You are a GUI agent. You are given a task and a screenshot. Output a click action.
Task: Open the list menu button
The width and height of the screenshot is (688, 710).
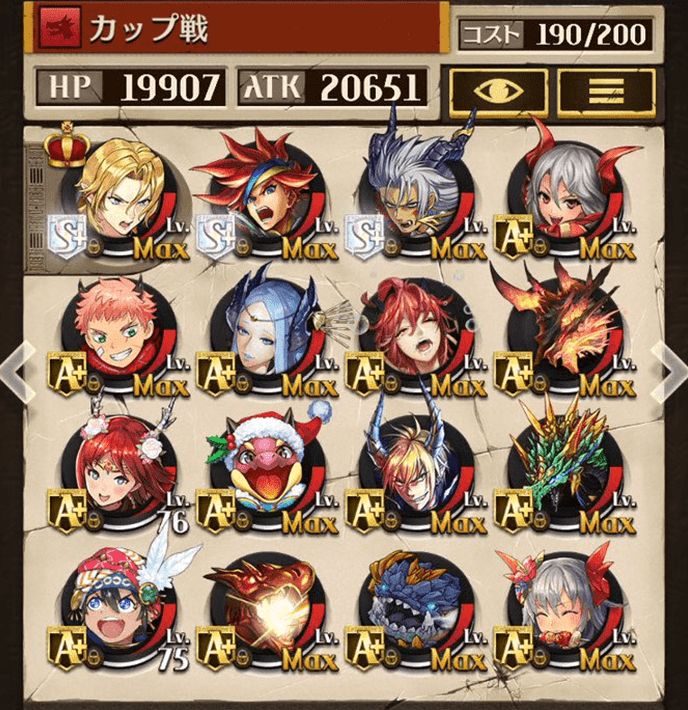(x=606, y=89)
